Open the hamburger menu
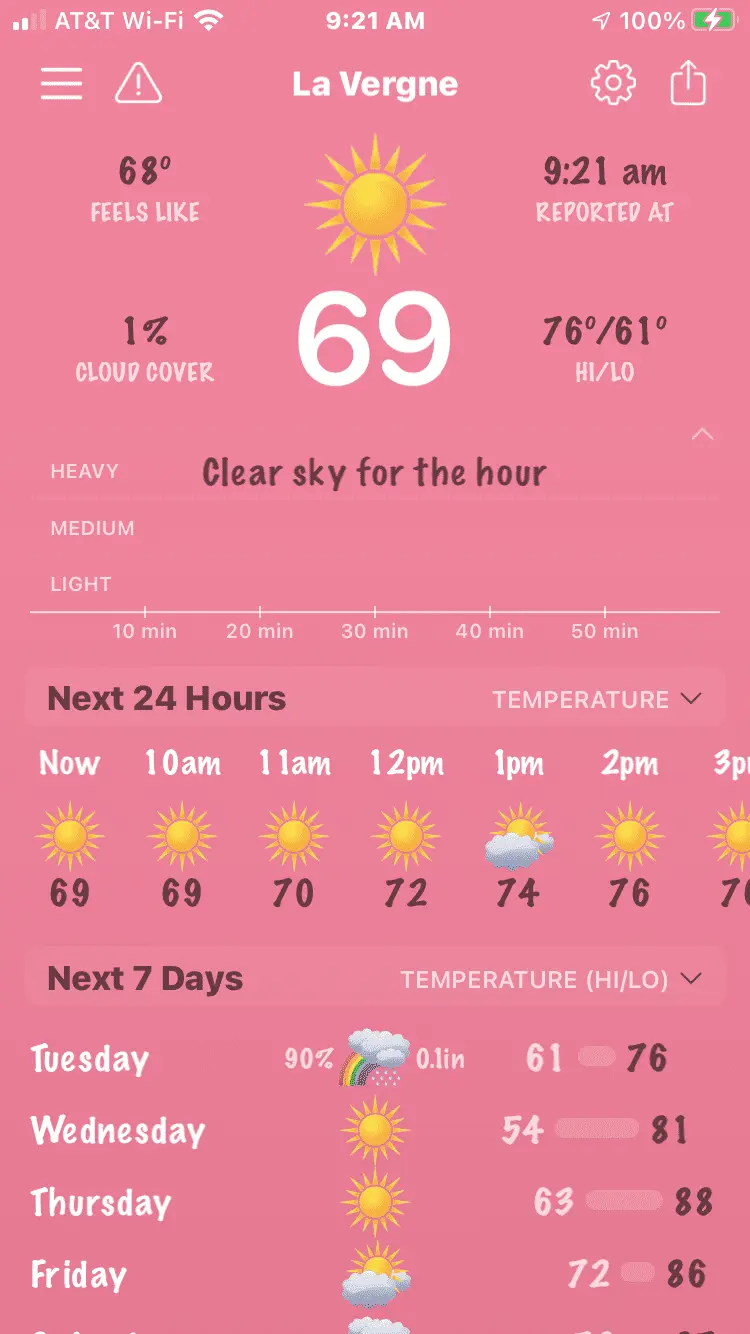 (x=61, y=84)
